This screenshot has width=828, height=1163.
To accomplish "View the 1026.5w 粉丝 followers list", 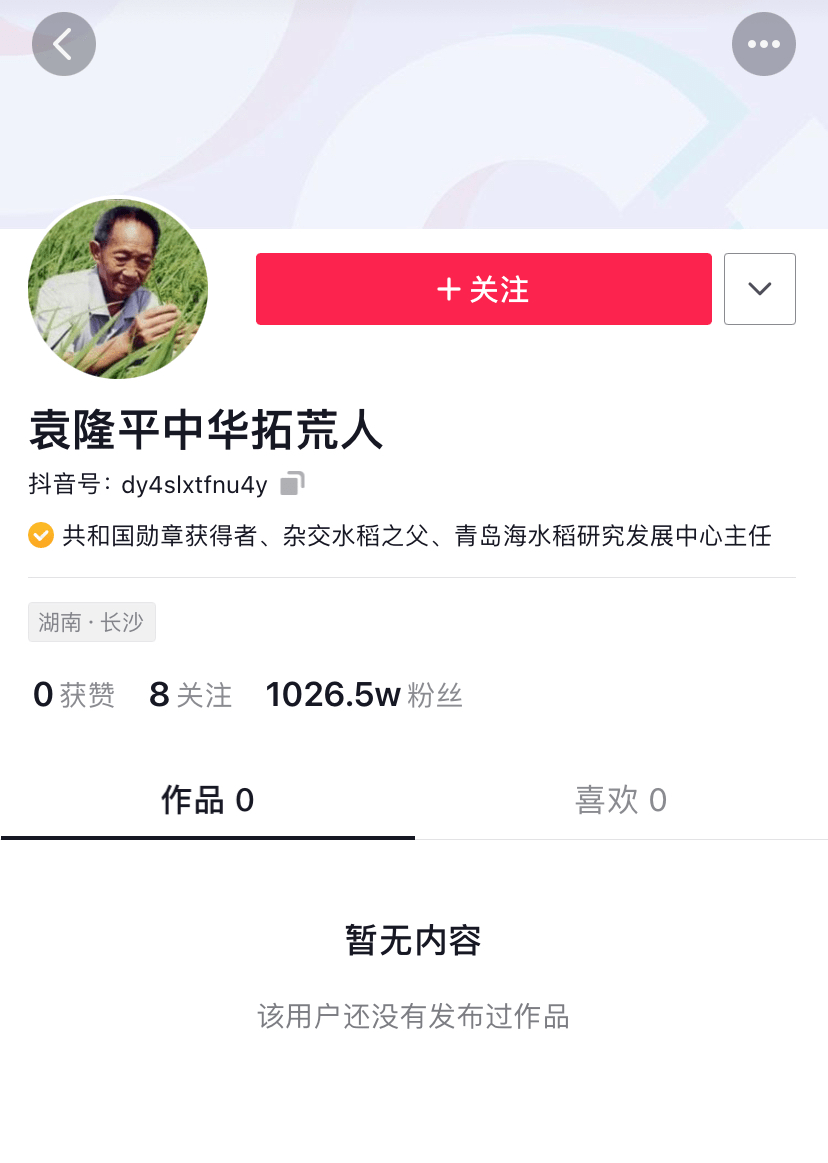I will pos(363,694).
